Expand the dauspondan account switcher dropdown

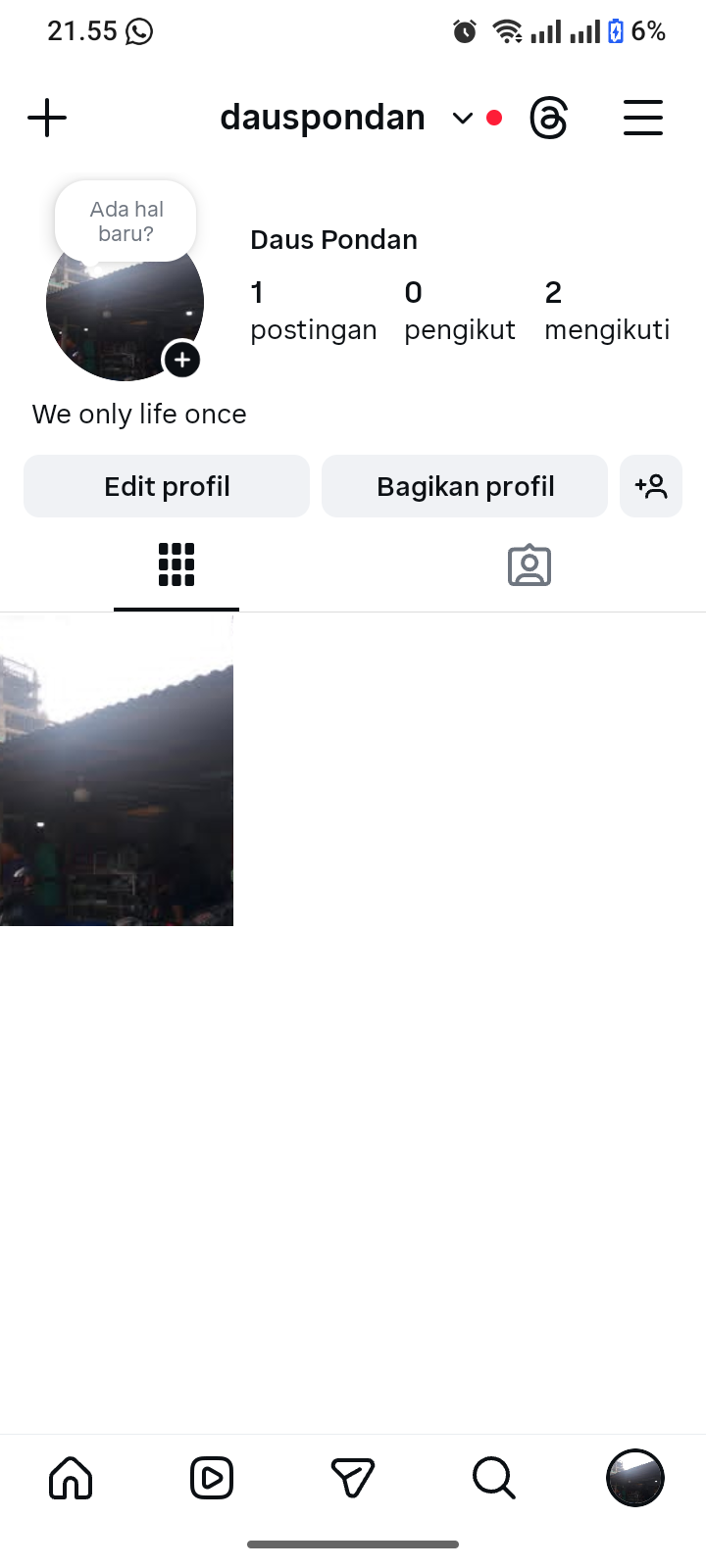click(x=462, y=119)
